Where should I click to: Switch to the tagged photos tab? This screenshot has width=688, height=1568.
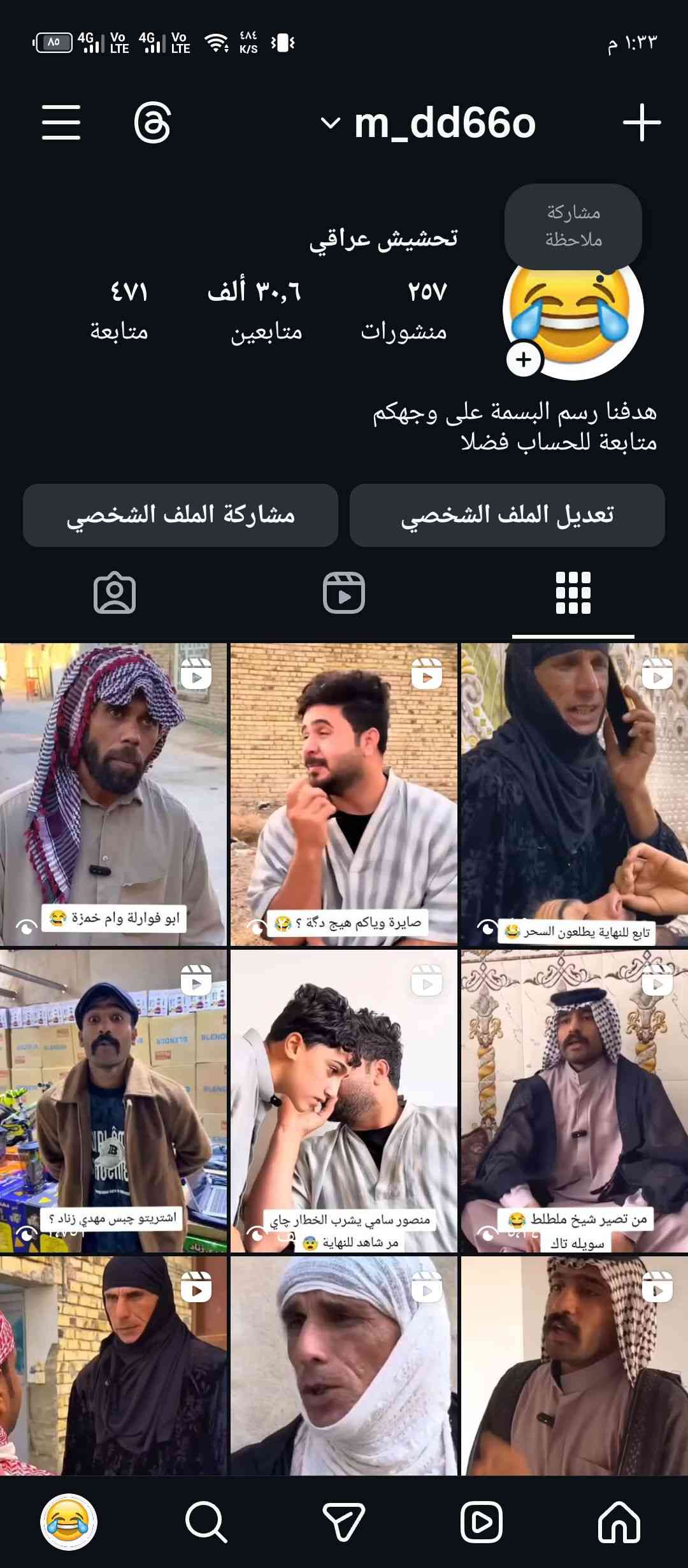(x=115, y=593)
